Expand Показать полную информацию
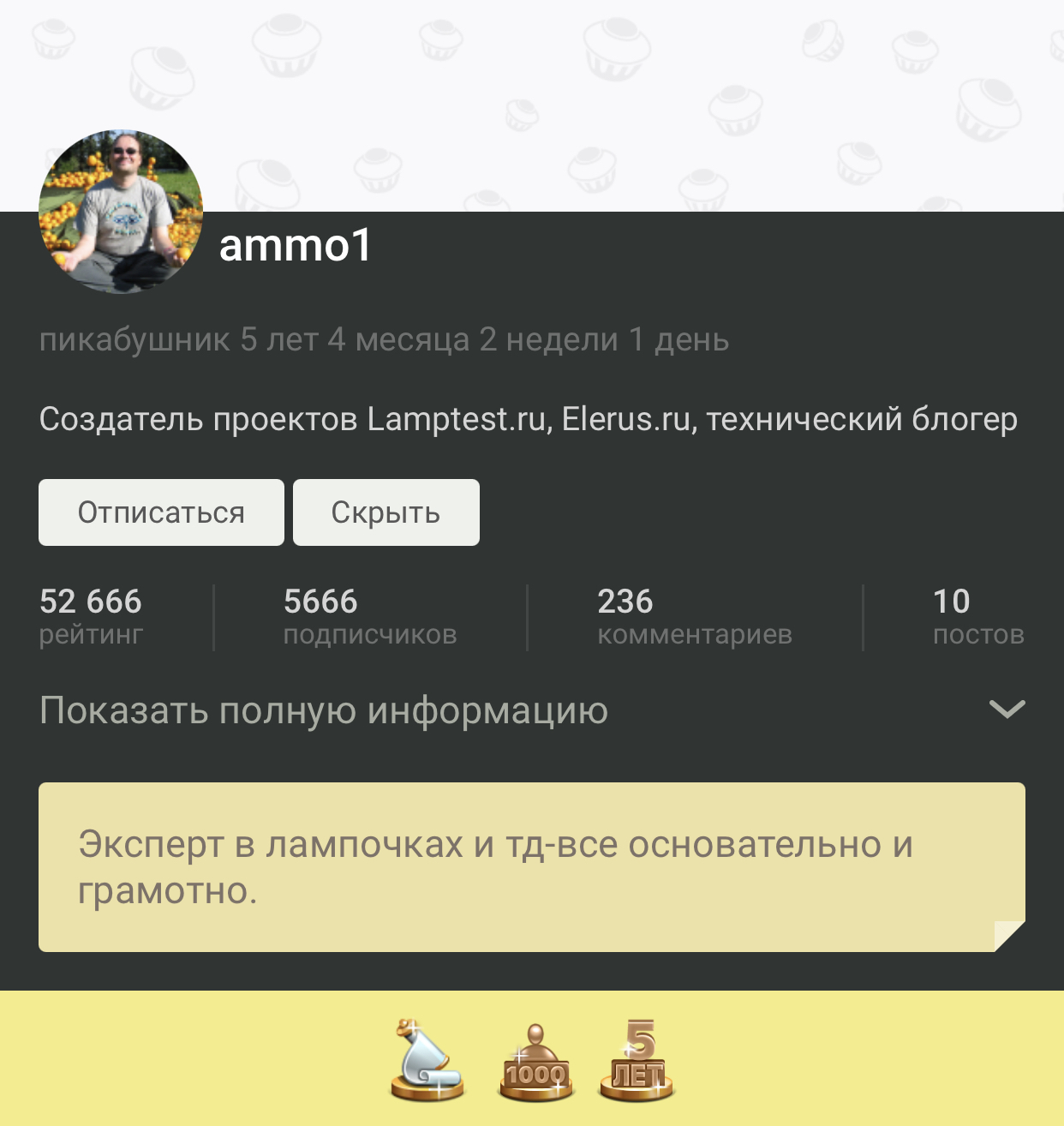 tap(531, 710)
